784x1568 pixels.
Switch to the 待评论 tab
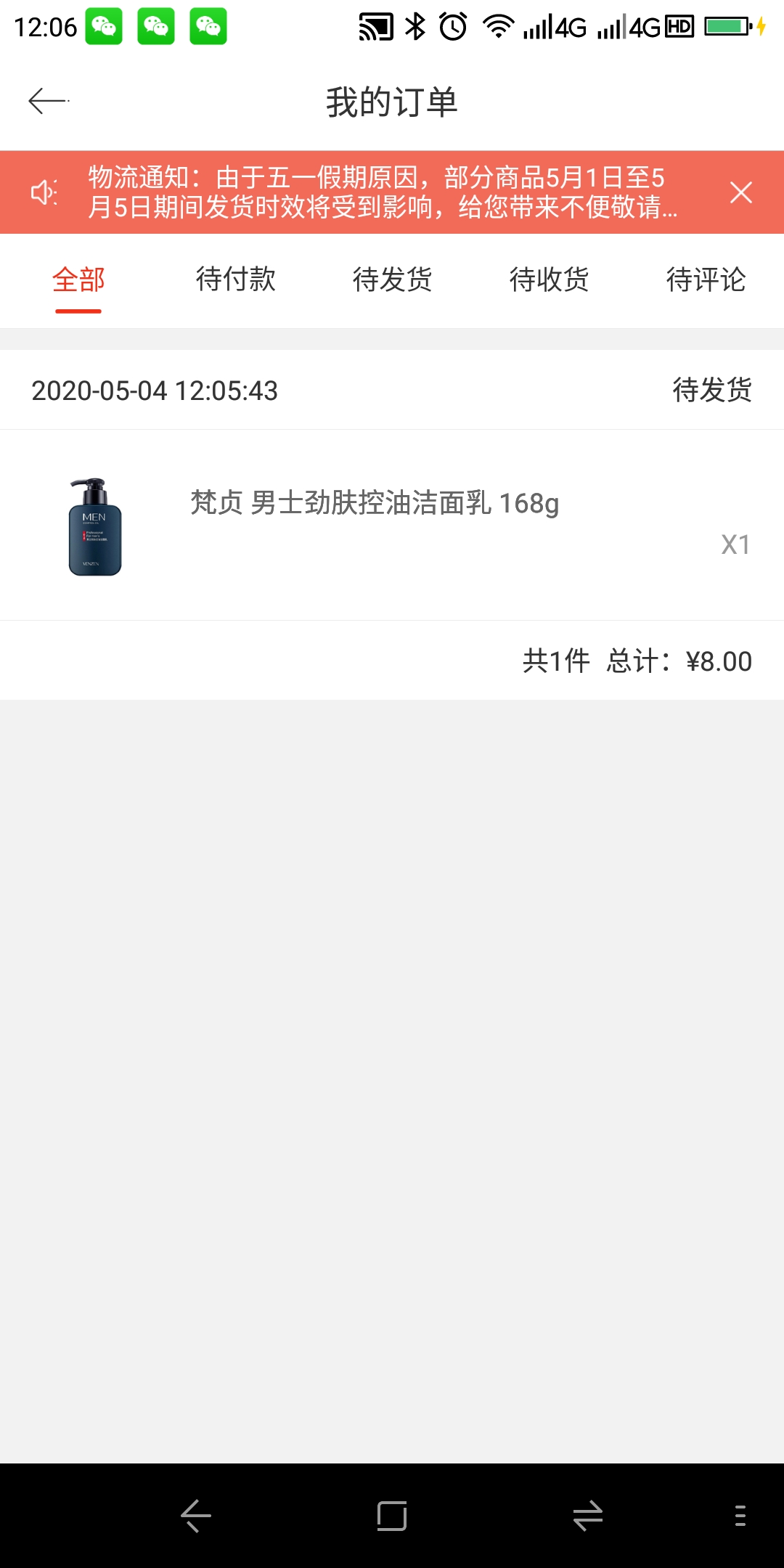(705, 279)
